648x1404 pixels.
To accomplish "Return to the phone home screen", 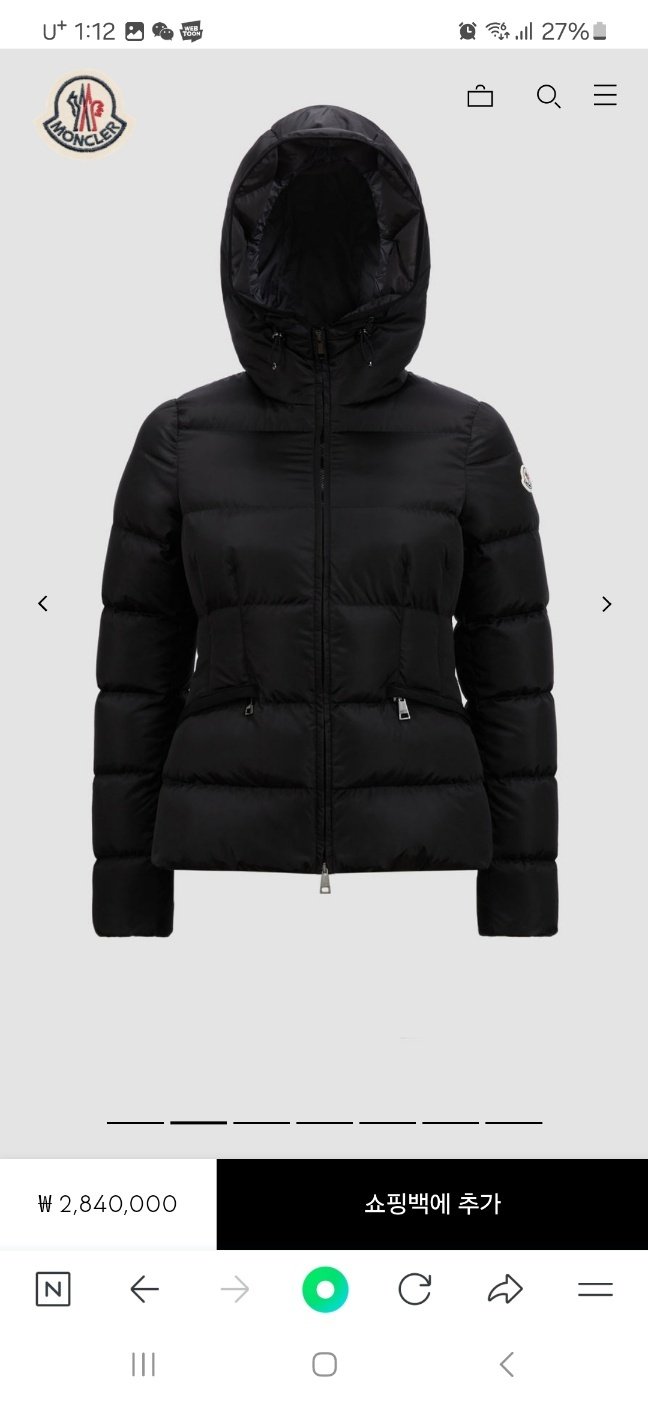I will (324, 1364).
